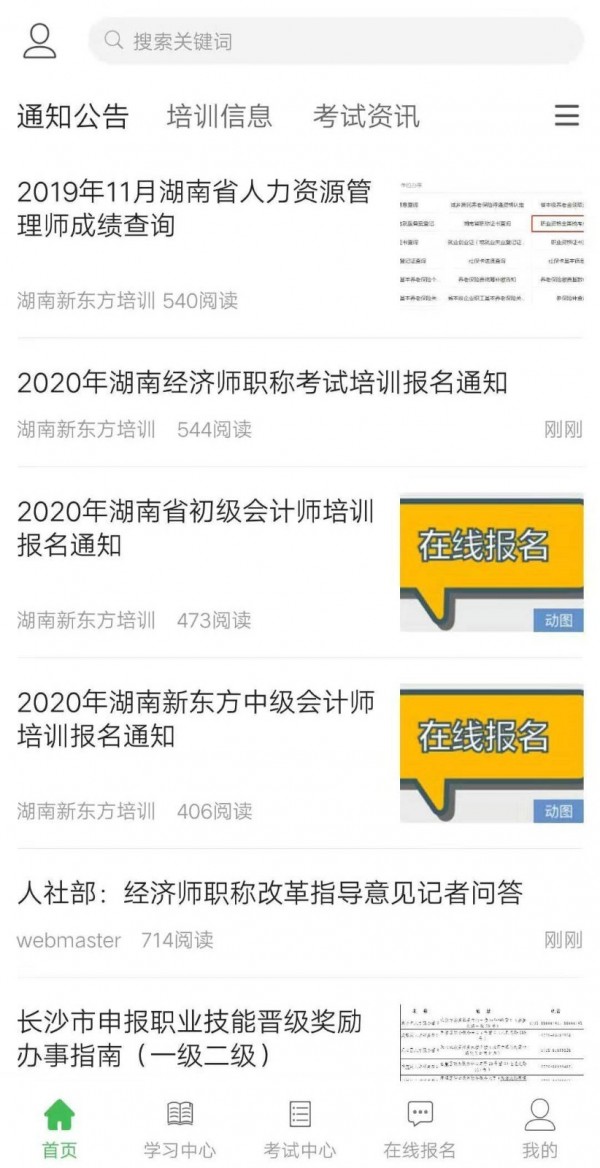Open the user profile icon
Image resolution: width=600 pixels, height=1168 pixels.
[x=40, y=41]
